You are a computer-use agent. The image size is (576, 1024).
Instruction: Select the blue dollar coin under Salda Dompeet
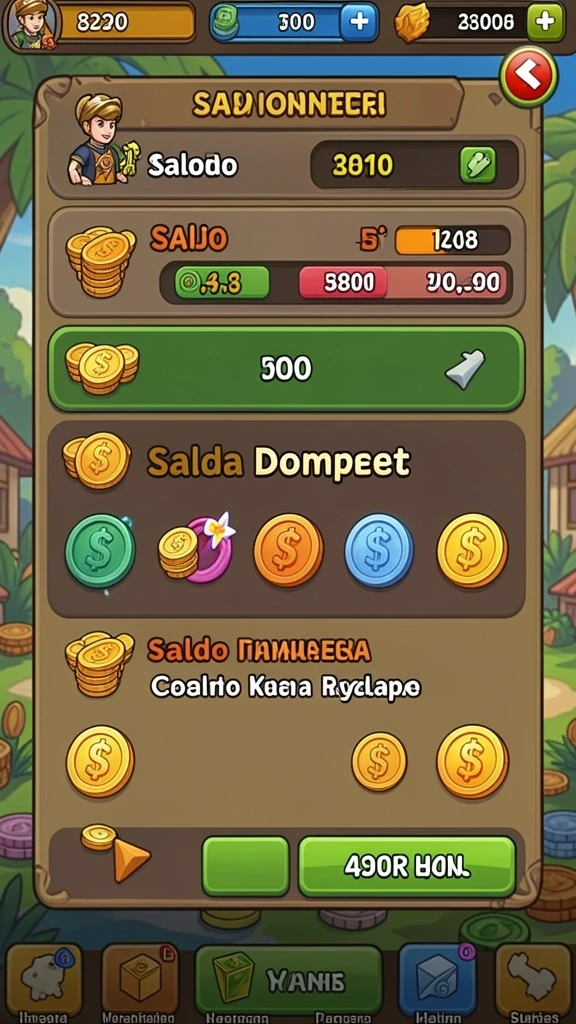click(379, 550)
